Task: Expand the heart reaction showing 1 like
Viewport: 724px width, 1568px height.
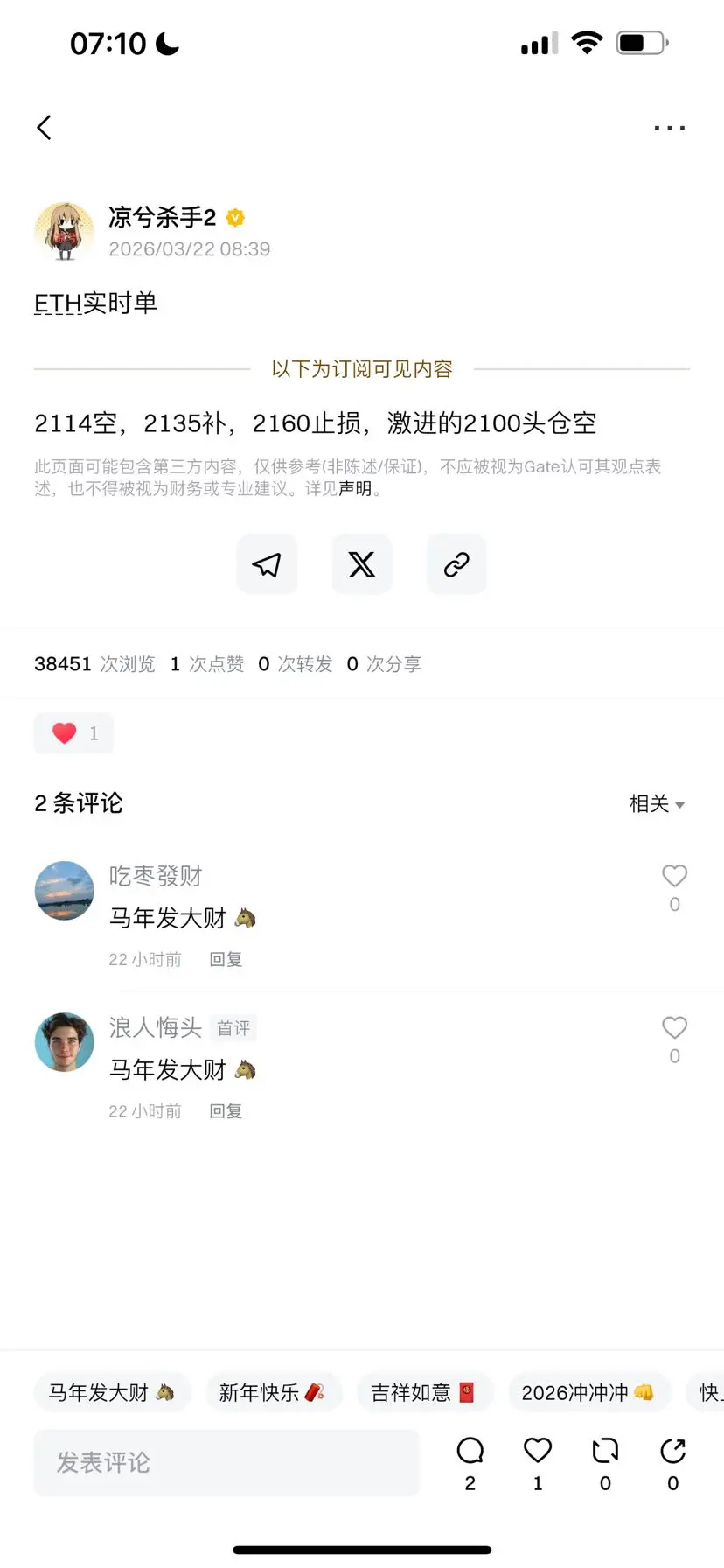Action: (73, 732)
